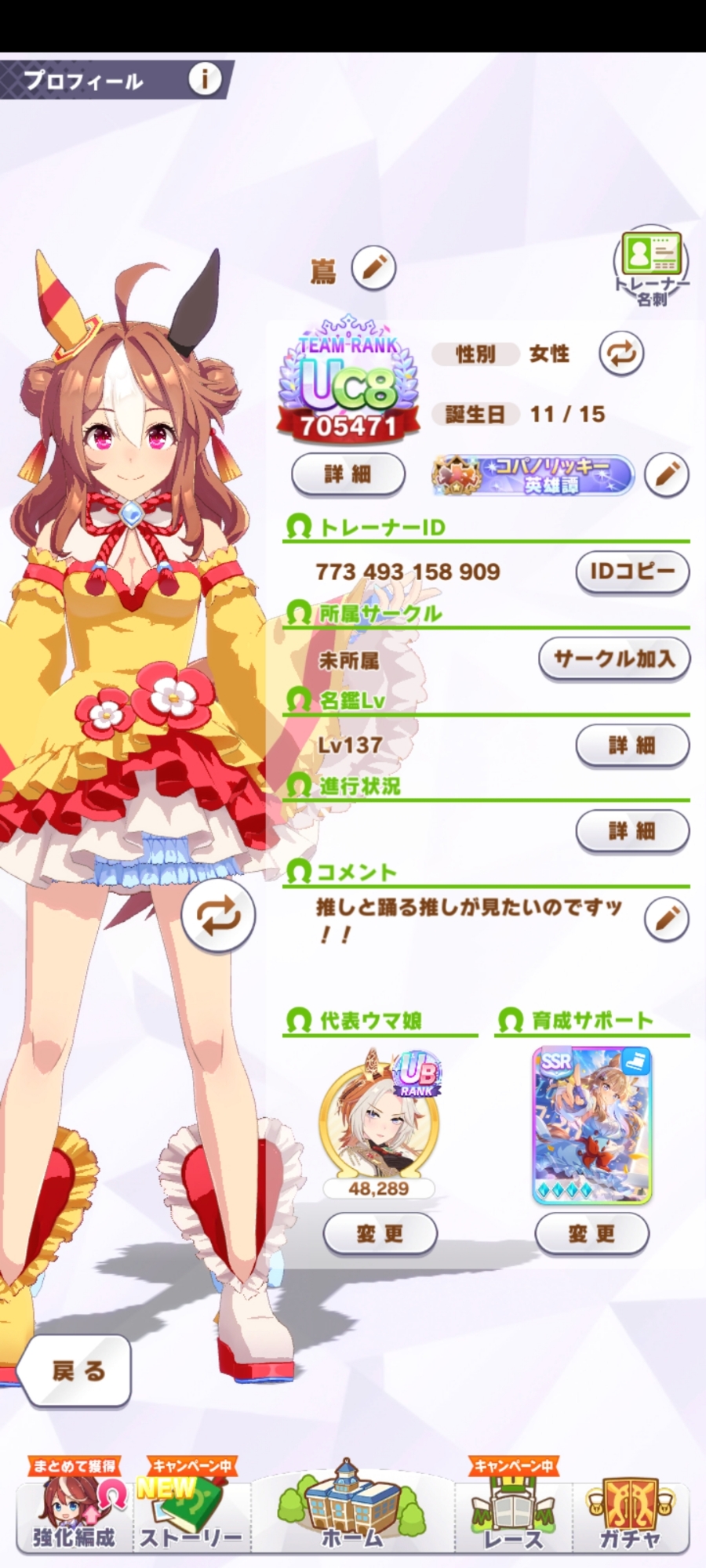The height and width of the screenshot is (1568, 706).
Task: Open the ストーリー tab
Action: tap(191, 1509)
